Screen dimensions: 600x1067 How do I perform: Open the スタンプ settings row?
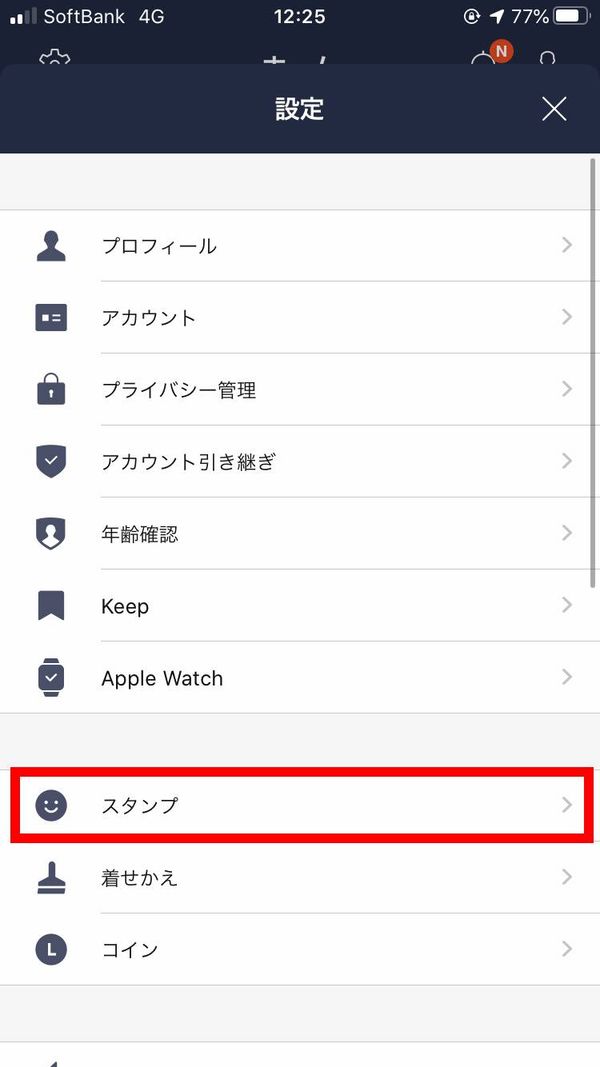[300, 806]
